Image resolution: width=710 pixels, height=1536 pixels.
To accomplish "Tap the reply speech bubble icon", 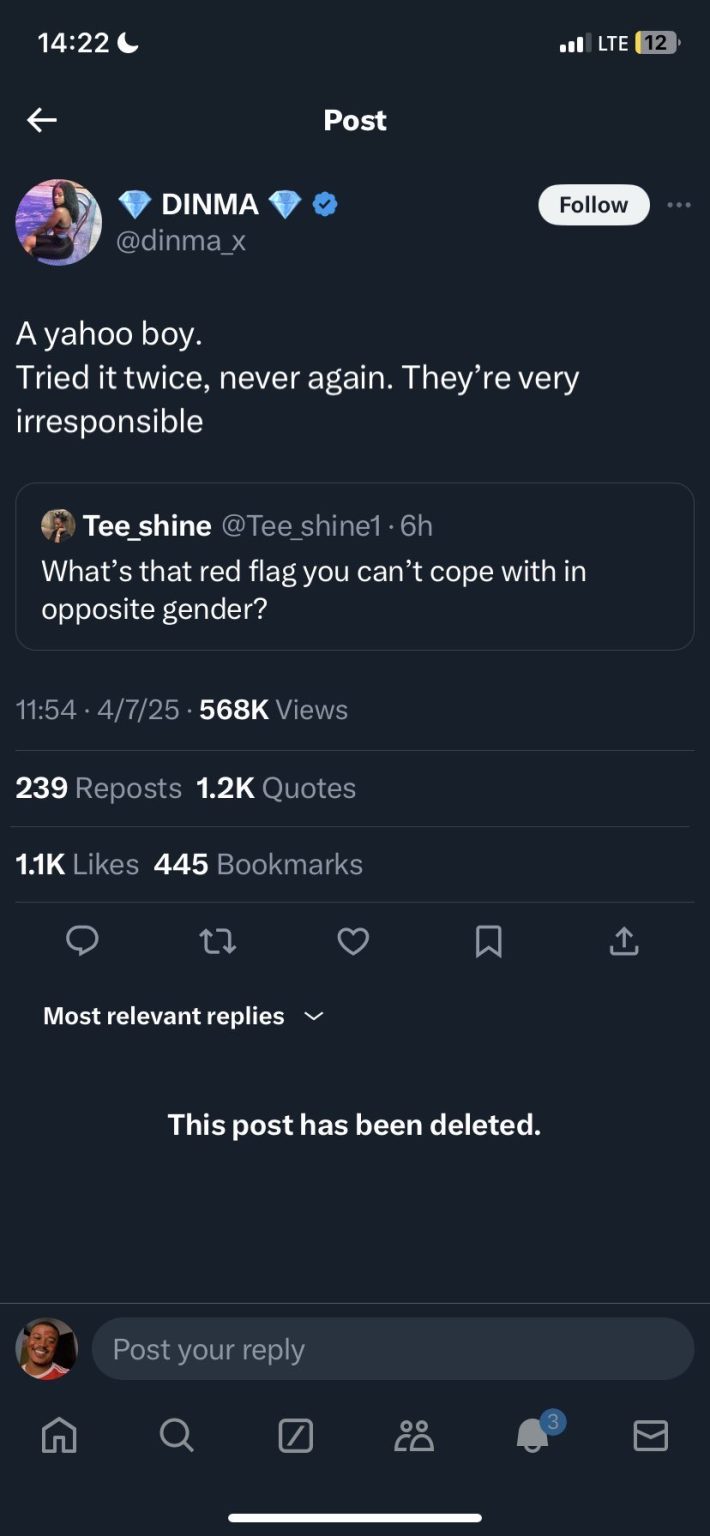I will coord(82,941).
